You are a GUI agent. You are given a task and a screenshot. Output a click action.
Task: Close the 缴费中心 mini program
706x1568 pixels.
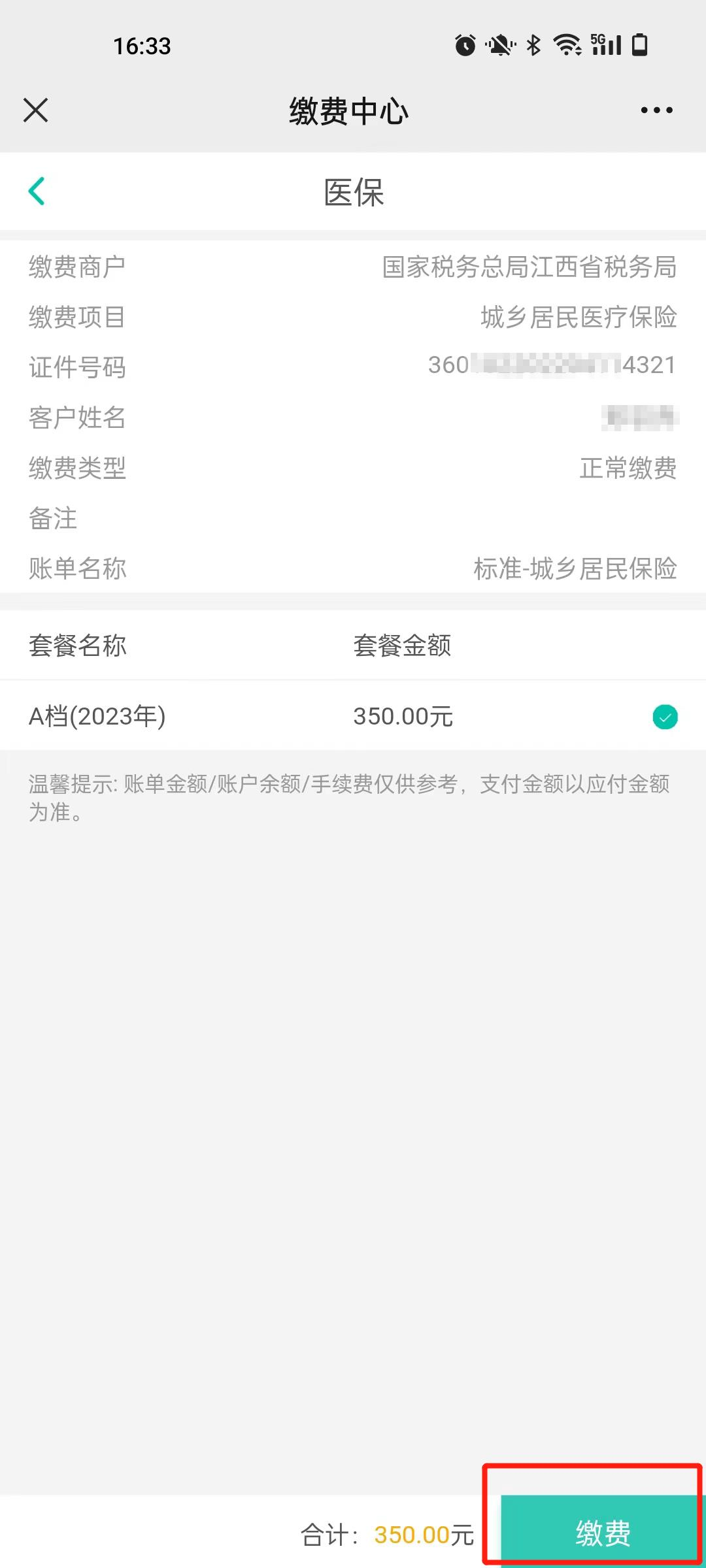pyautogui.click(x=36, y=110)
